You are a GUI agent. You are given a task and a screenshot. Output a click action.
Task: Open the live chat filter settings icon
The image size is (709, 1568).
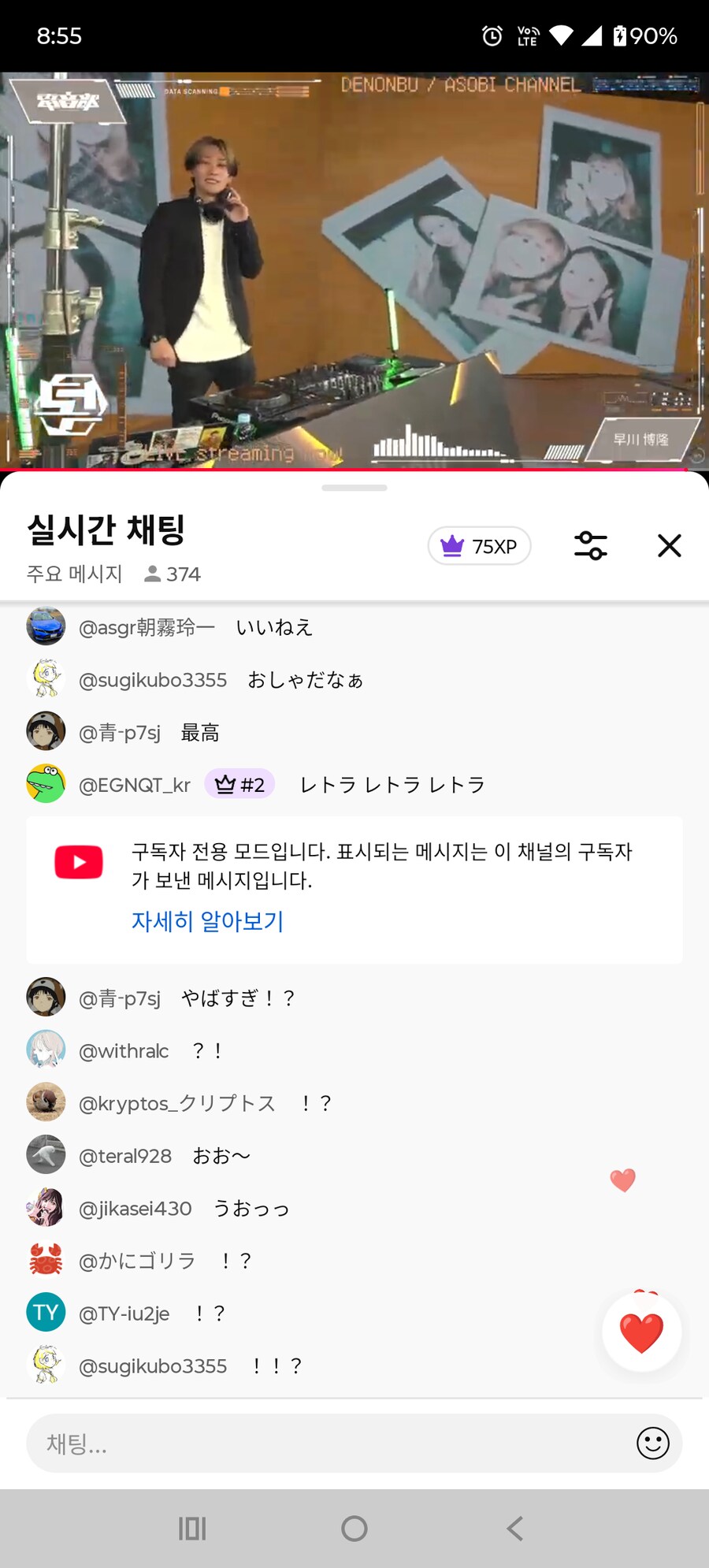591,545
